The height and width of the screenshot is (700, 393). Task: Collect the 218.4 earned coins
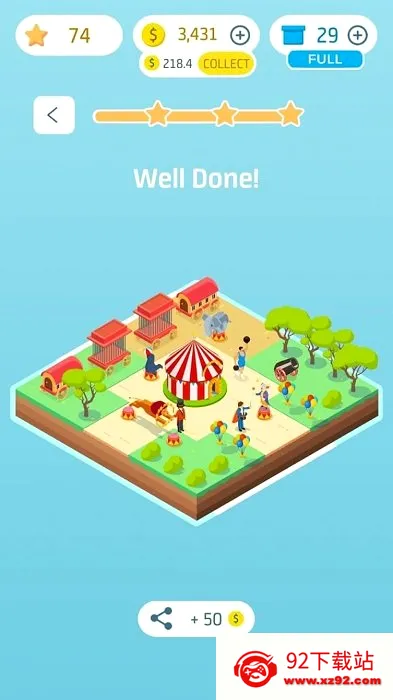click(x=226, y=64)
